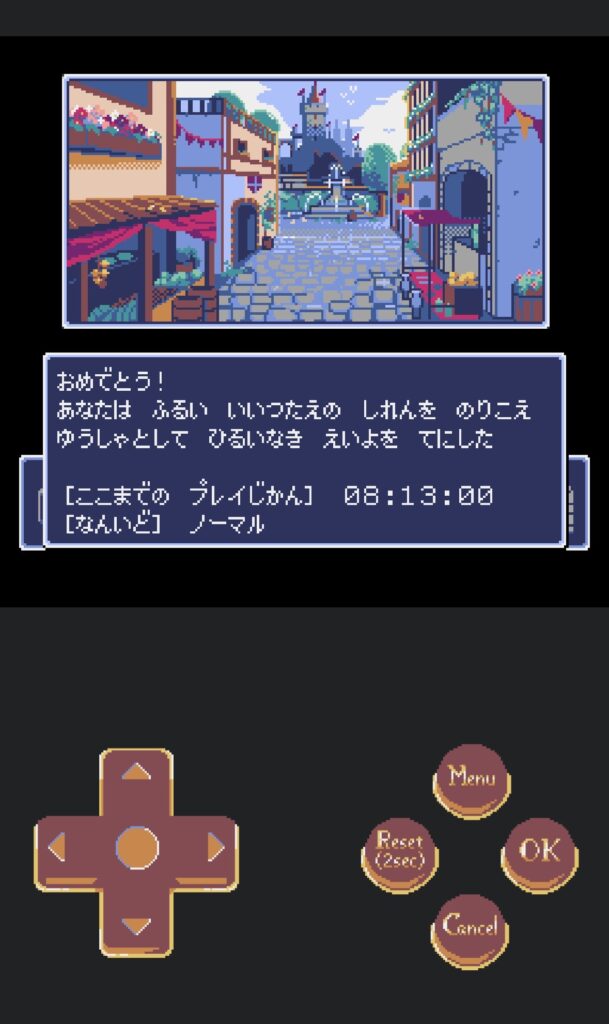The width and height of the screenshot is (609, 1024).
Task: Tap the OK button
Action: [x=539, y=851]
